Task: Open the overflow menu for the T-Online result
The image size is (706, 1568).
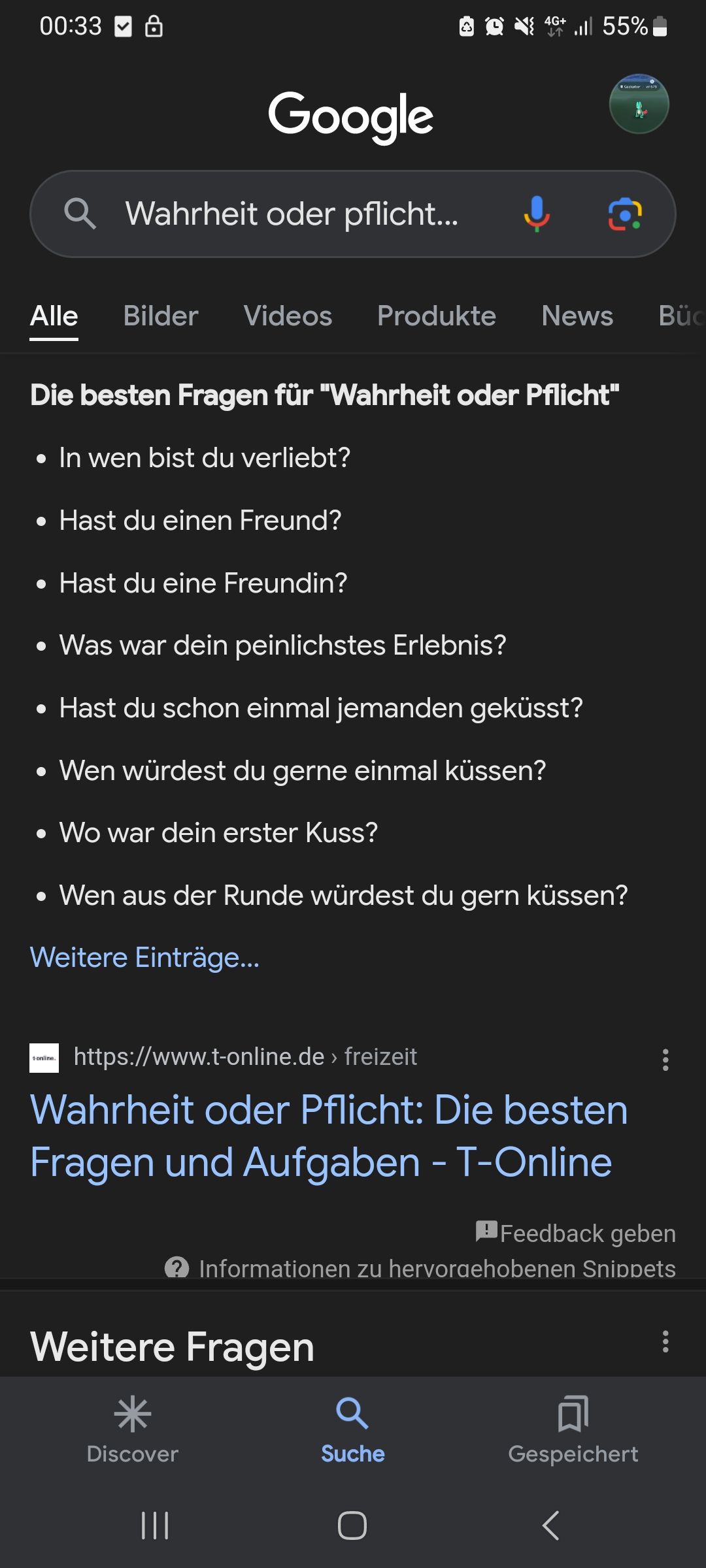Action: click(x=665, y=1060)
